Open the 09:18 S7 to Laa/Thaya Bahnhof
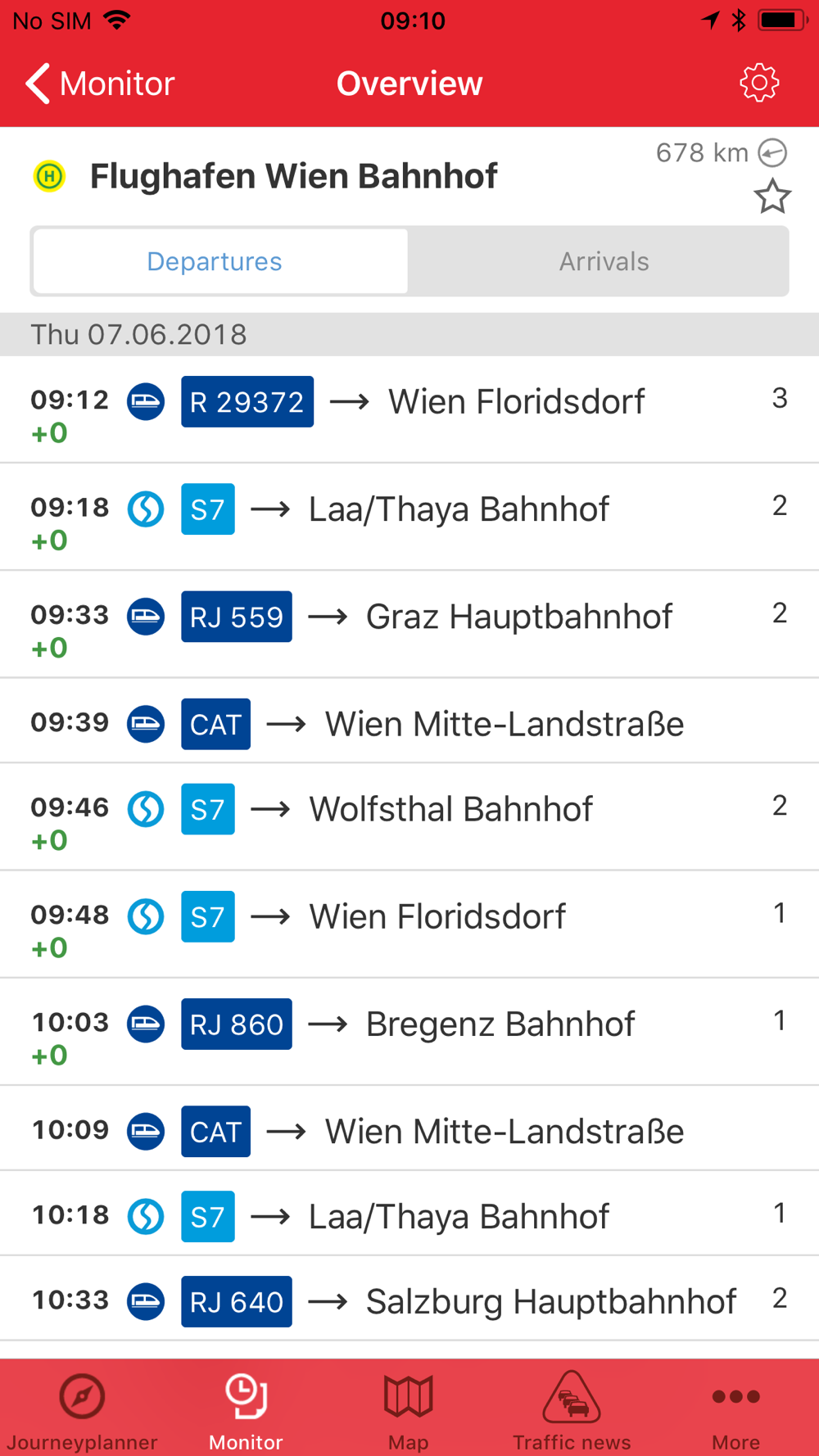819x1456 pixels. click(x=409, y=517)
